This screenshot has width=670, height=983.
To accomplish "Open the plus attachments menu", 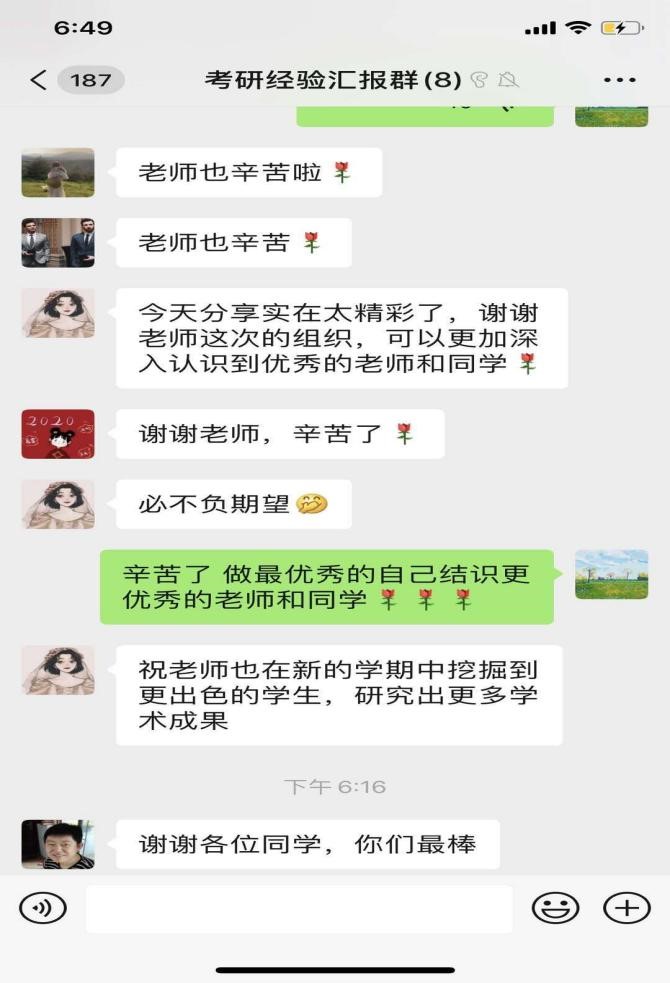I will 626,908.
